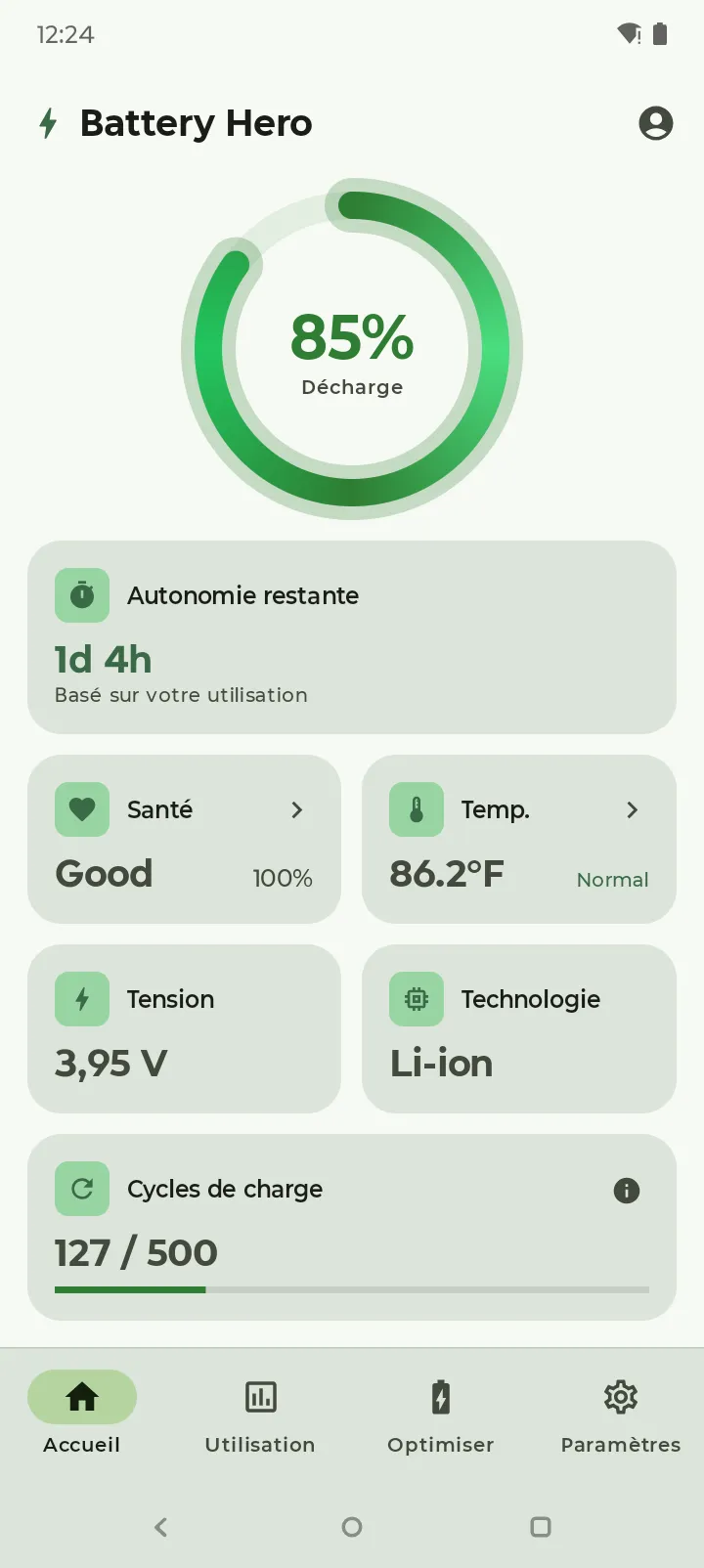The image size is (704, 1568).
Task: Click the lightning icon next to Battery Hero
Action: 47,123
